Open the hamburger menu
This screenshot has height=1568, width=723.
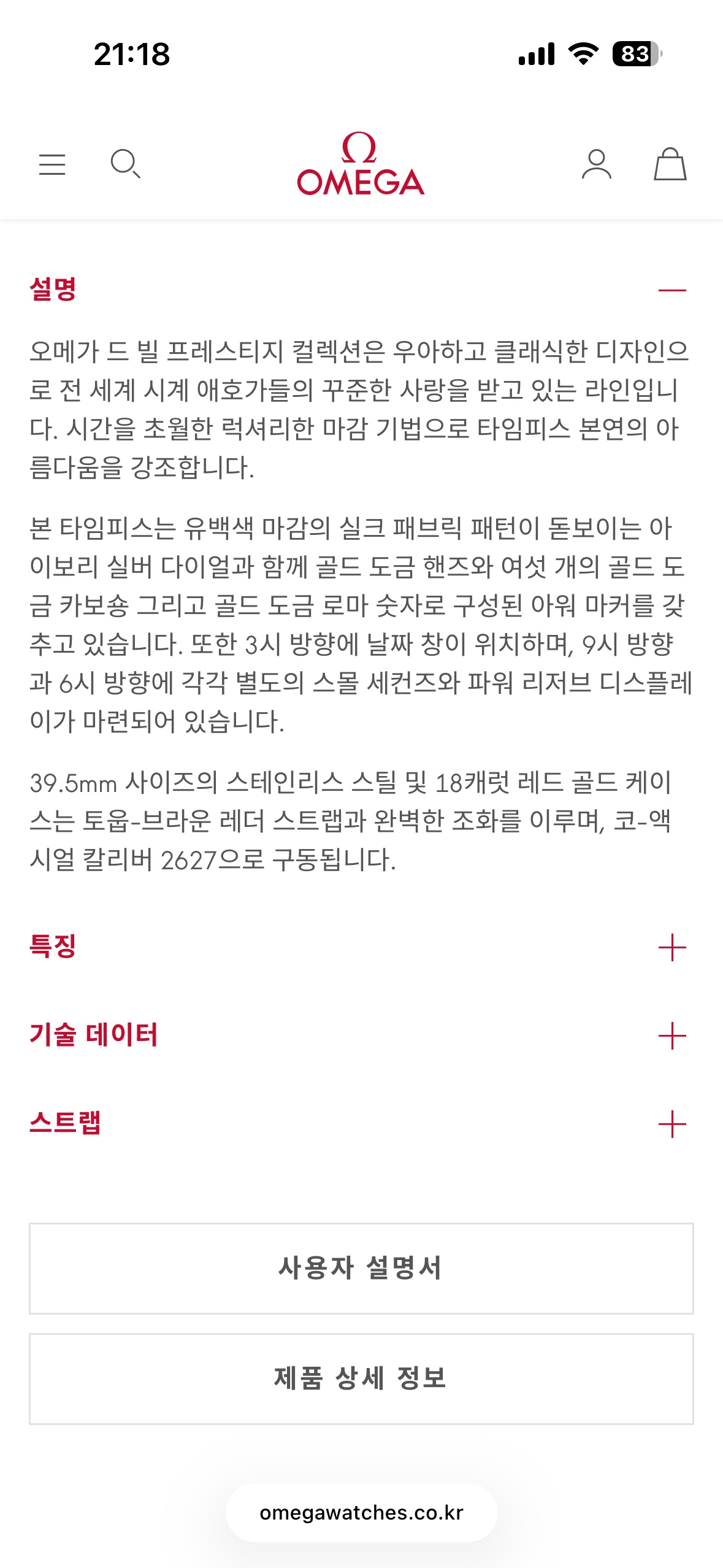click(52, 164)
